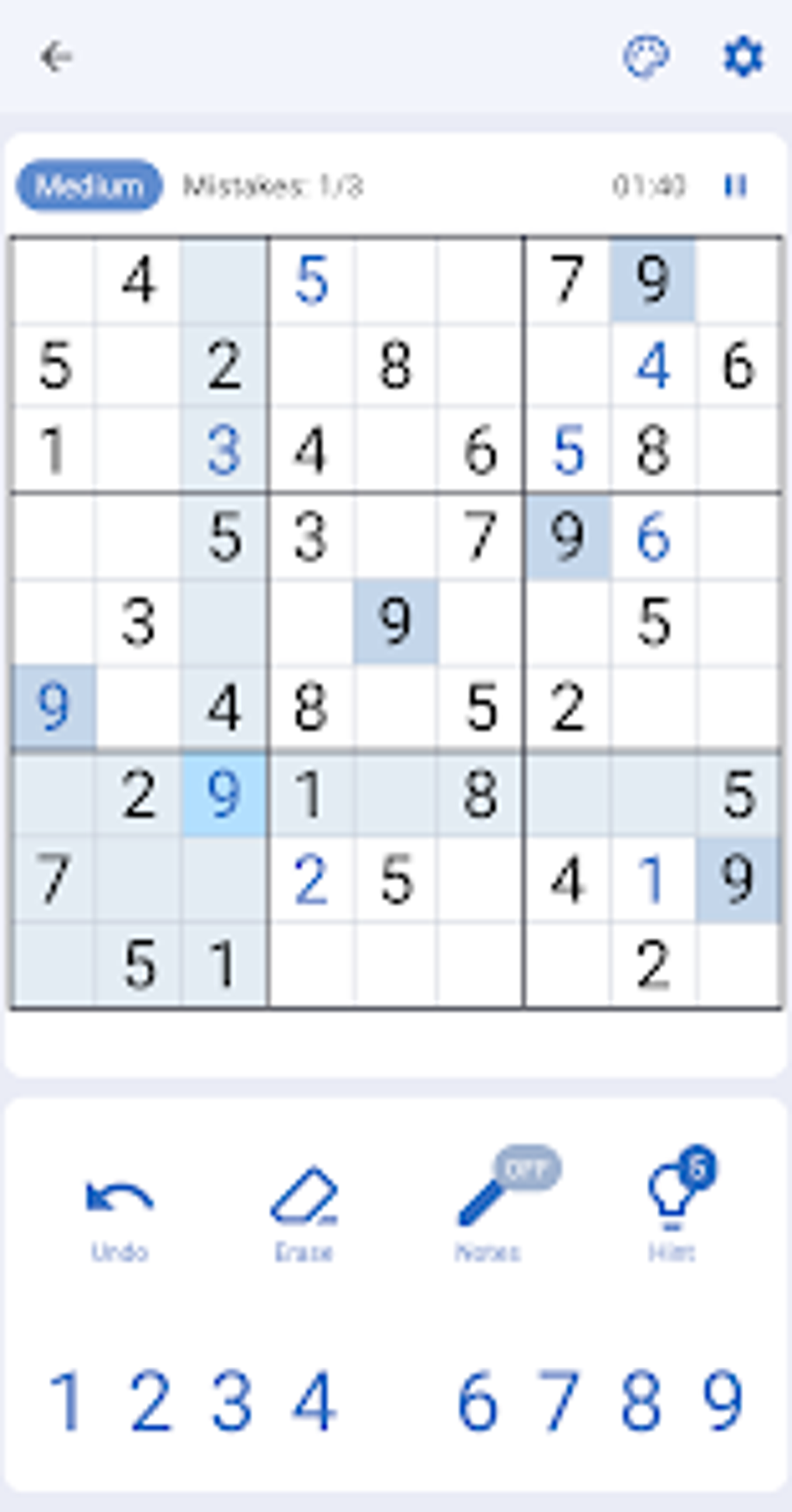Image resolution: width=792 pixels, height=1512 pixels.
Task: Enter number 3 from the number pad
Action: point(232,1401)
